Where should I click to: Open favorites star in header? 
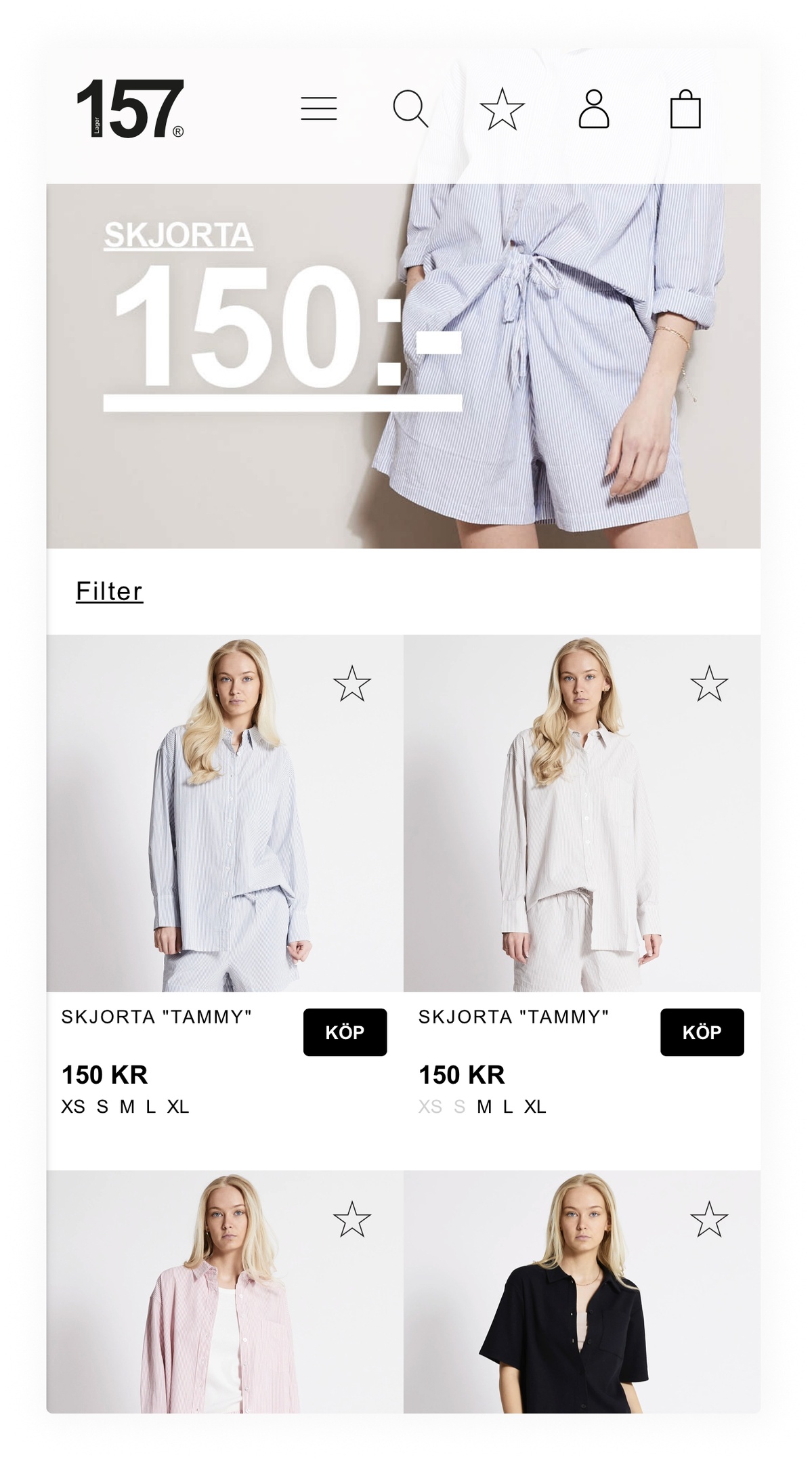(502, 108)
